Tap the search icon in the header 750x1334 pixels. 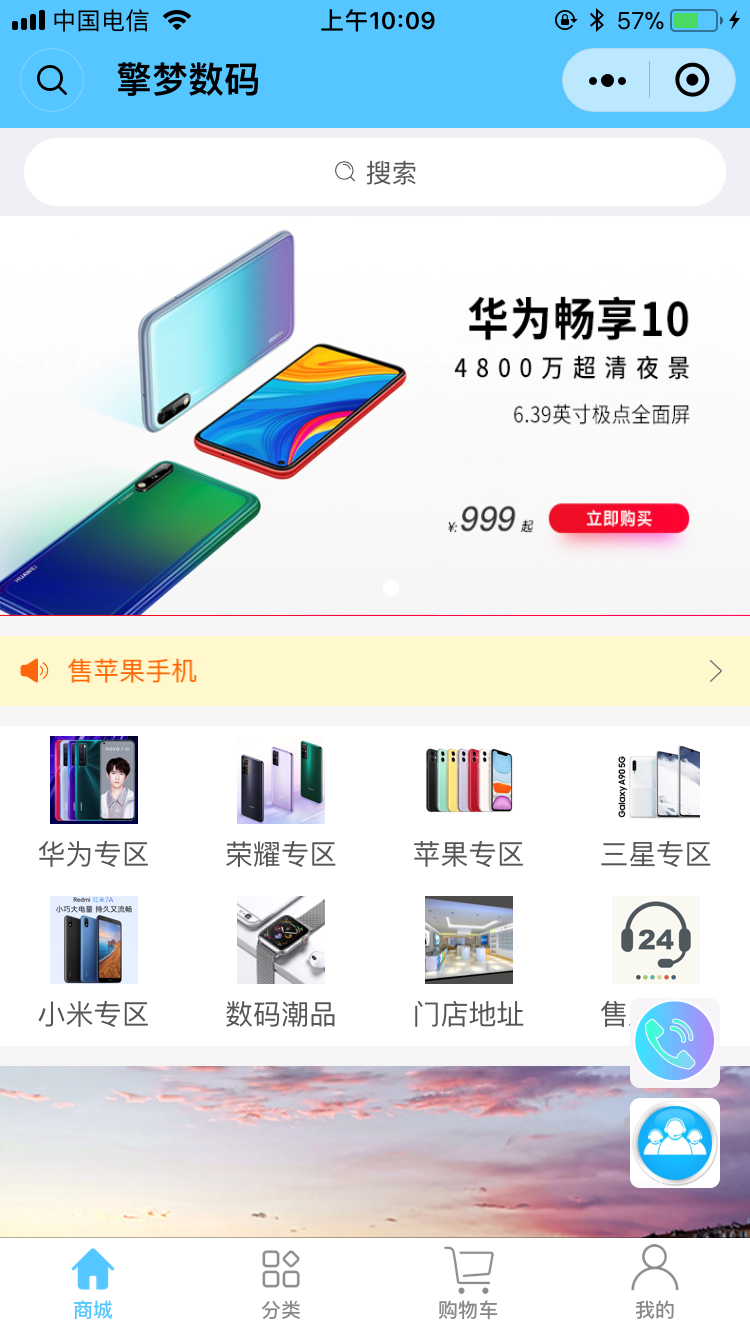[52, 80]
